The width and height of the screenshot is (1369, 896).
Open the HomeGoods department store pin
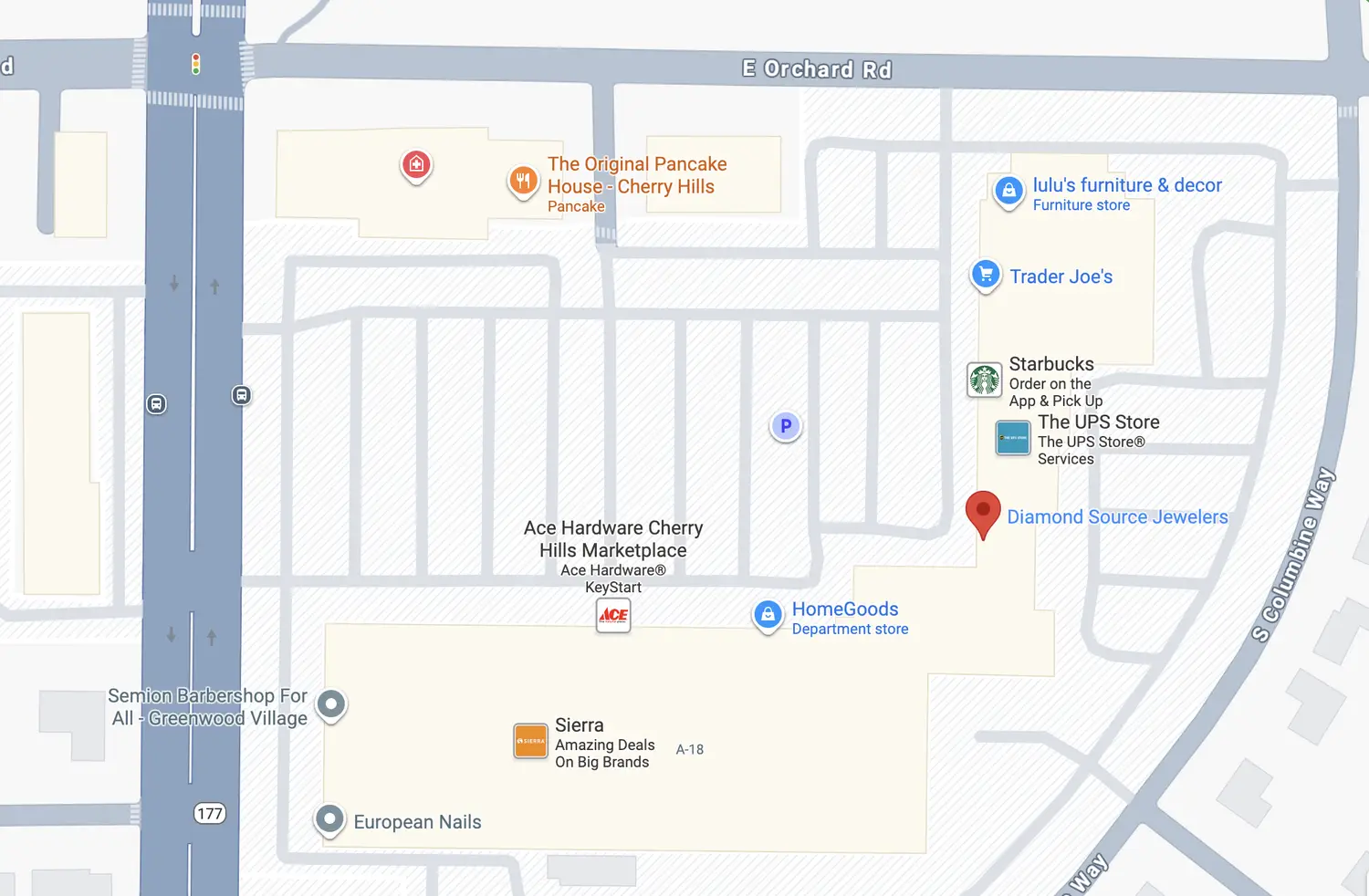(x=768, y=615)
